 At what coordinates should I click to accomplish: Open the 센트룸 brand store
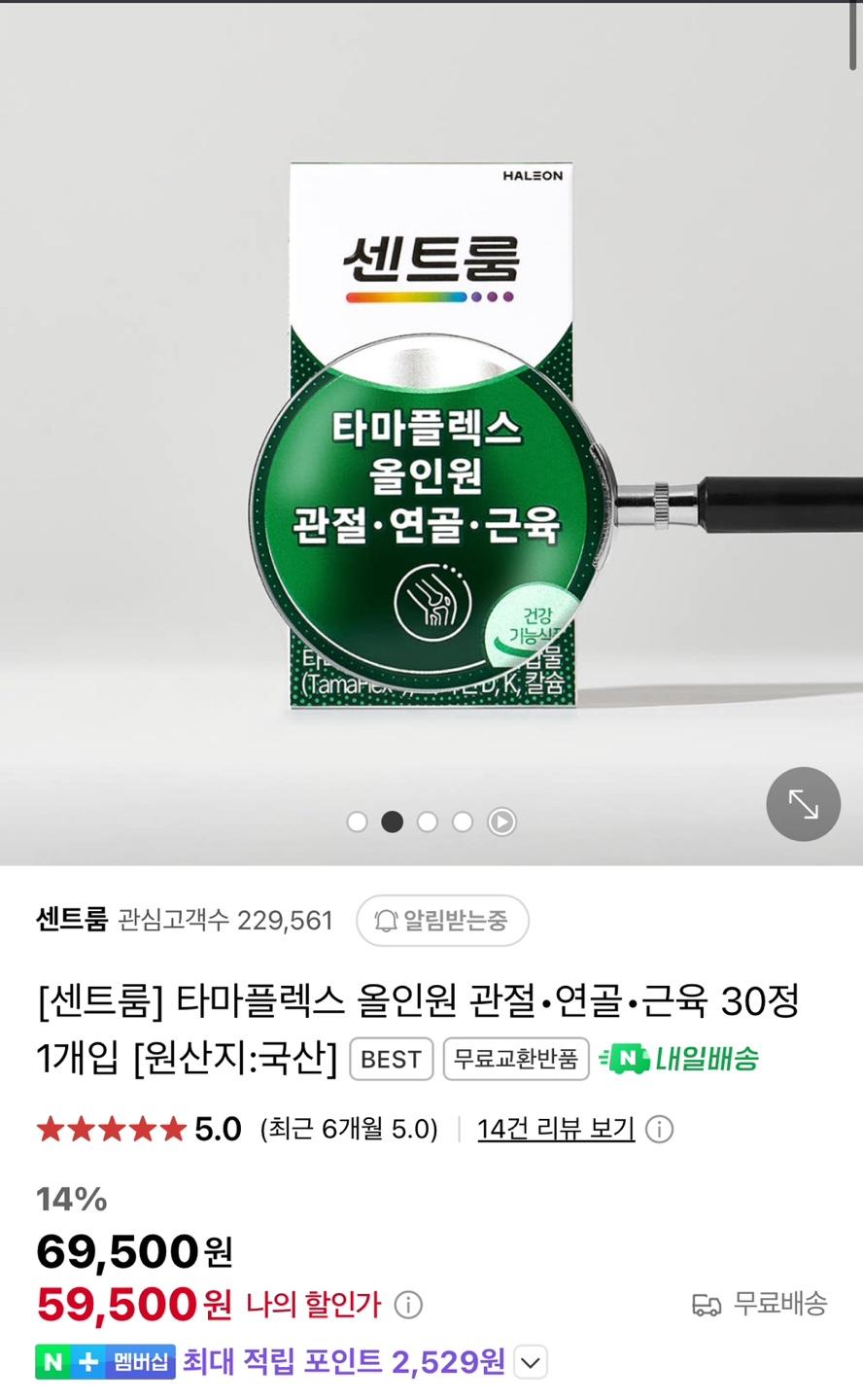coord(71,920)
